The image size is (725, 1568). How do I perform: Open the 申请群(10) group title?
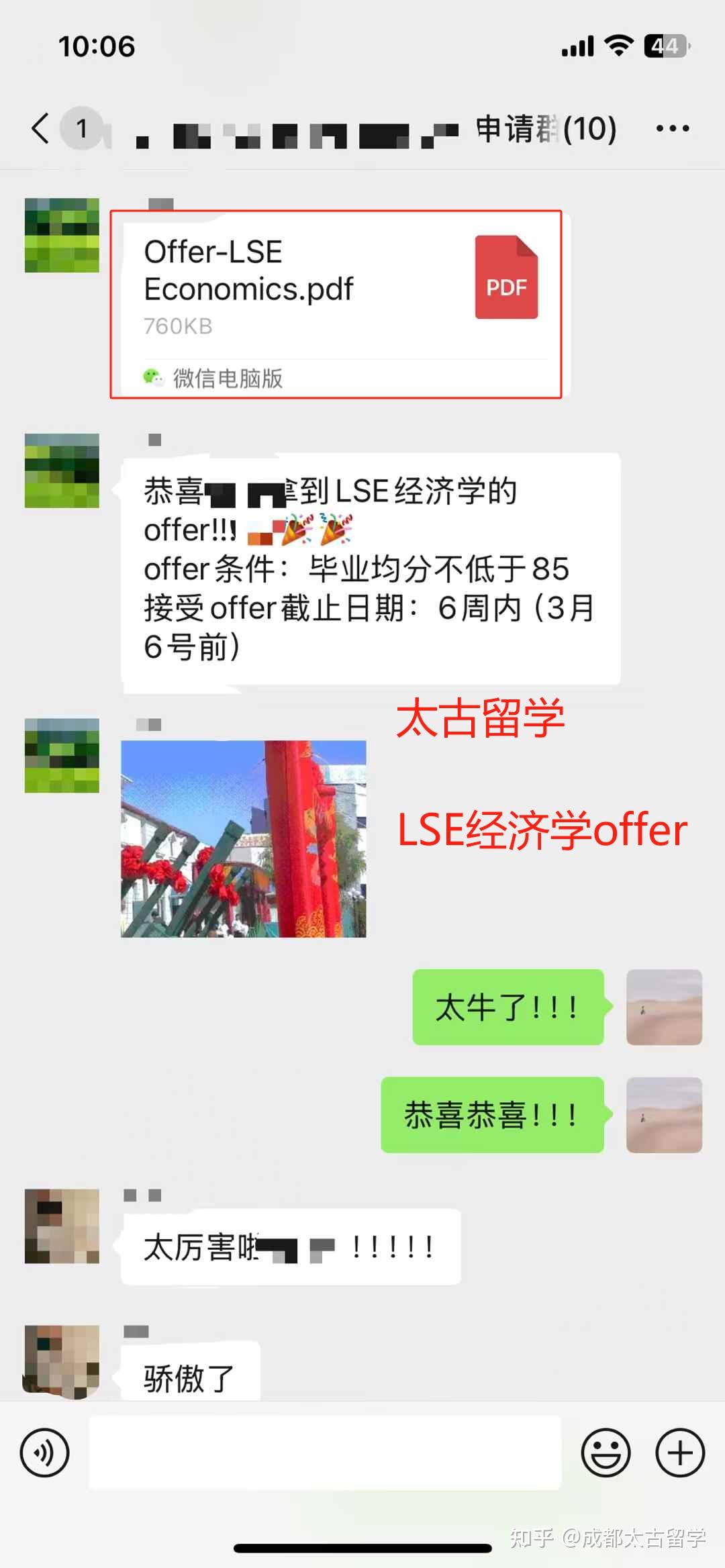[x=545, y=128]
